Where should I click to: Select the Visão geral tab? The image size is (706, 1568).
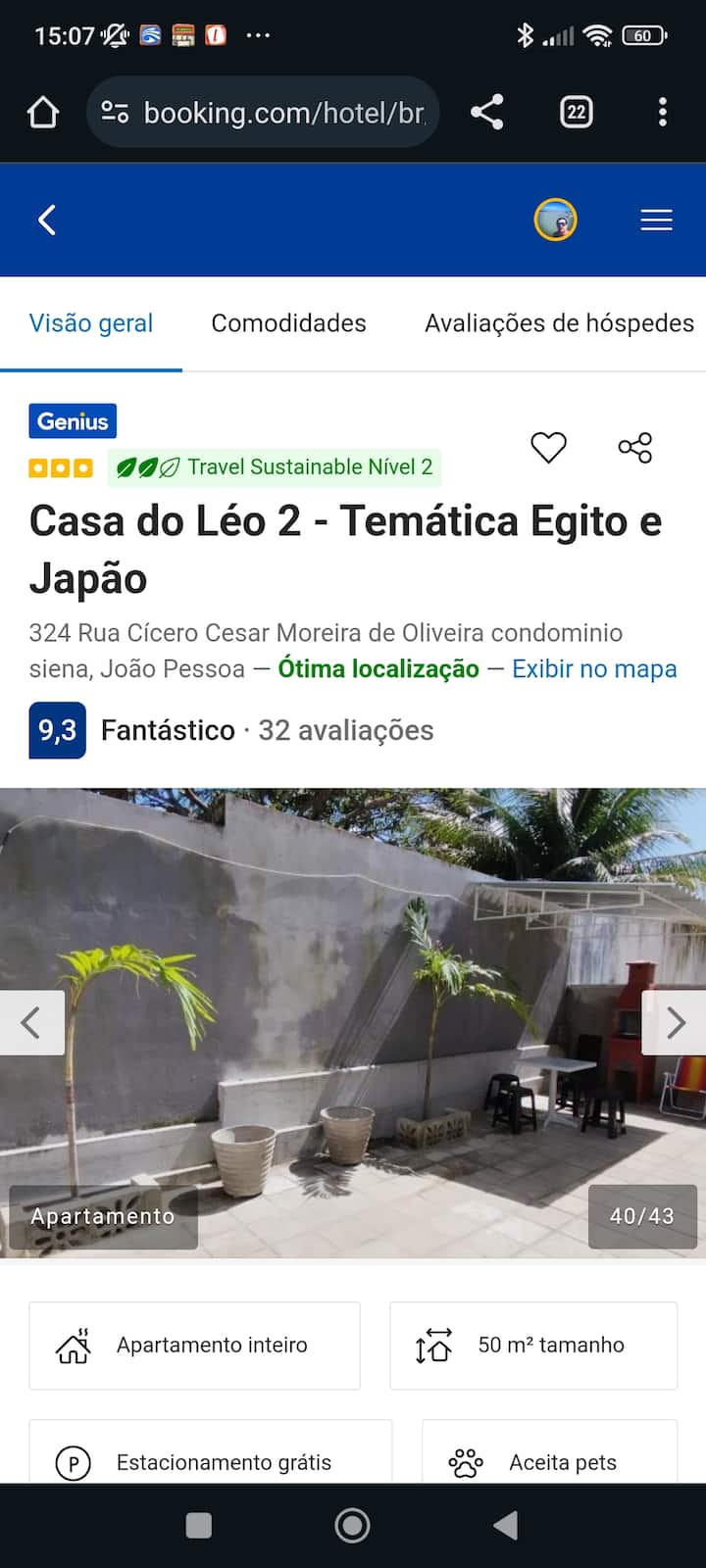coord(91,323)
